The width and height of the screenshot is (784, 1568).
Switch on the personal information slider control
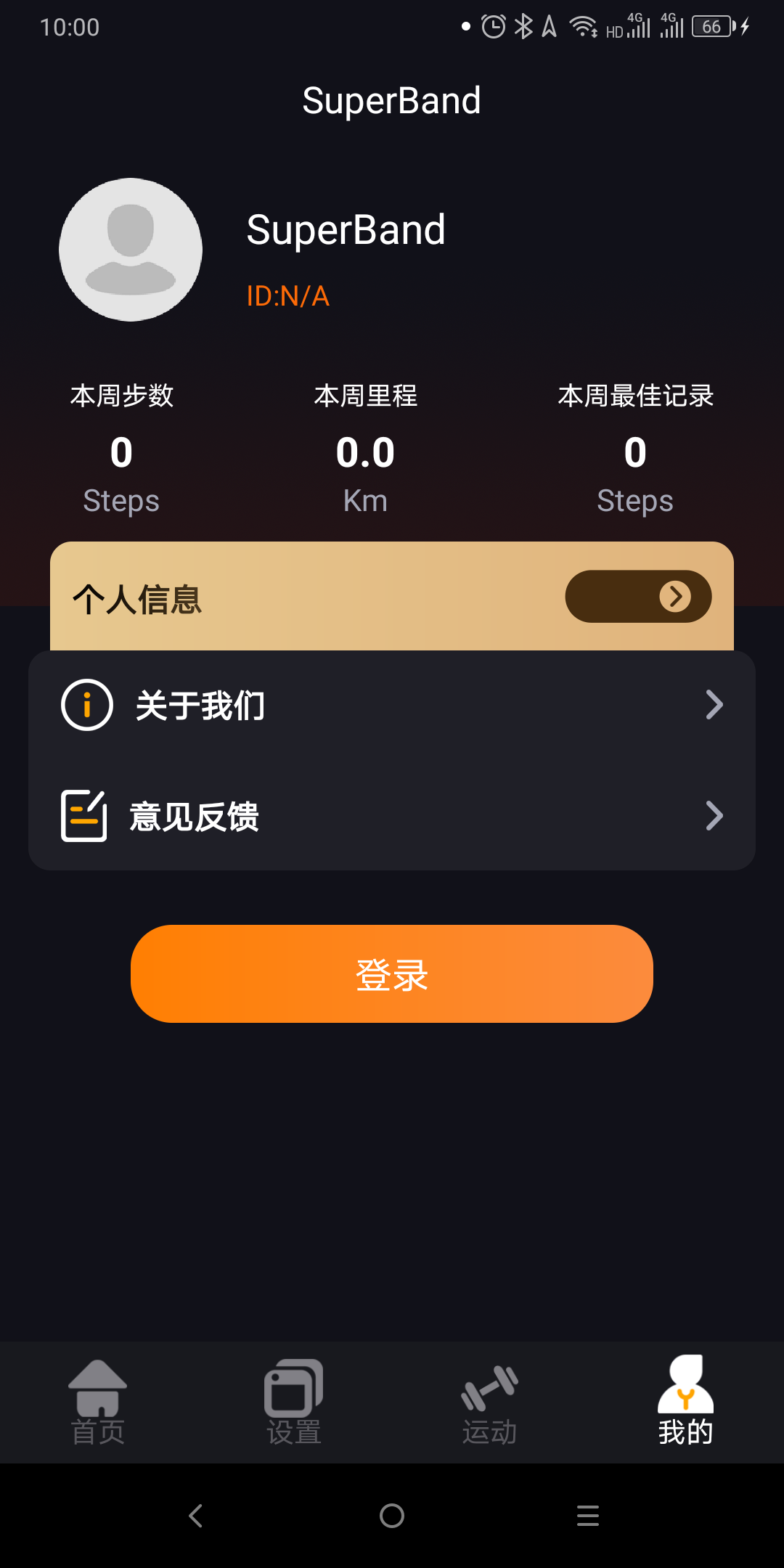click(638, 596)
